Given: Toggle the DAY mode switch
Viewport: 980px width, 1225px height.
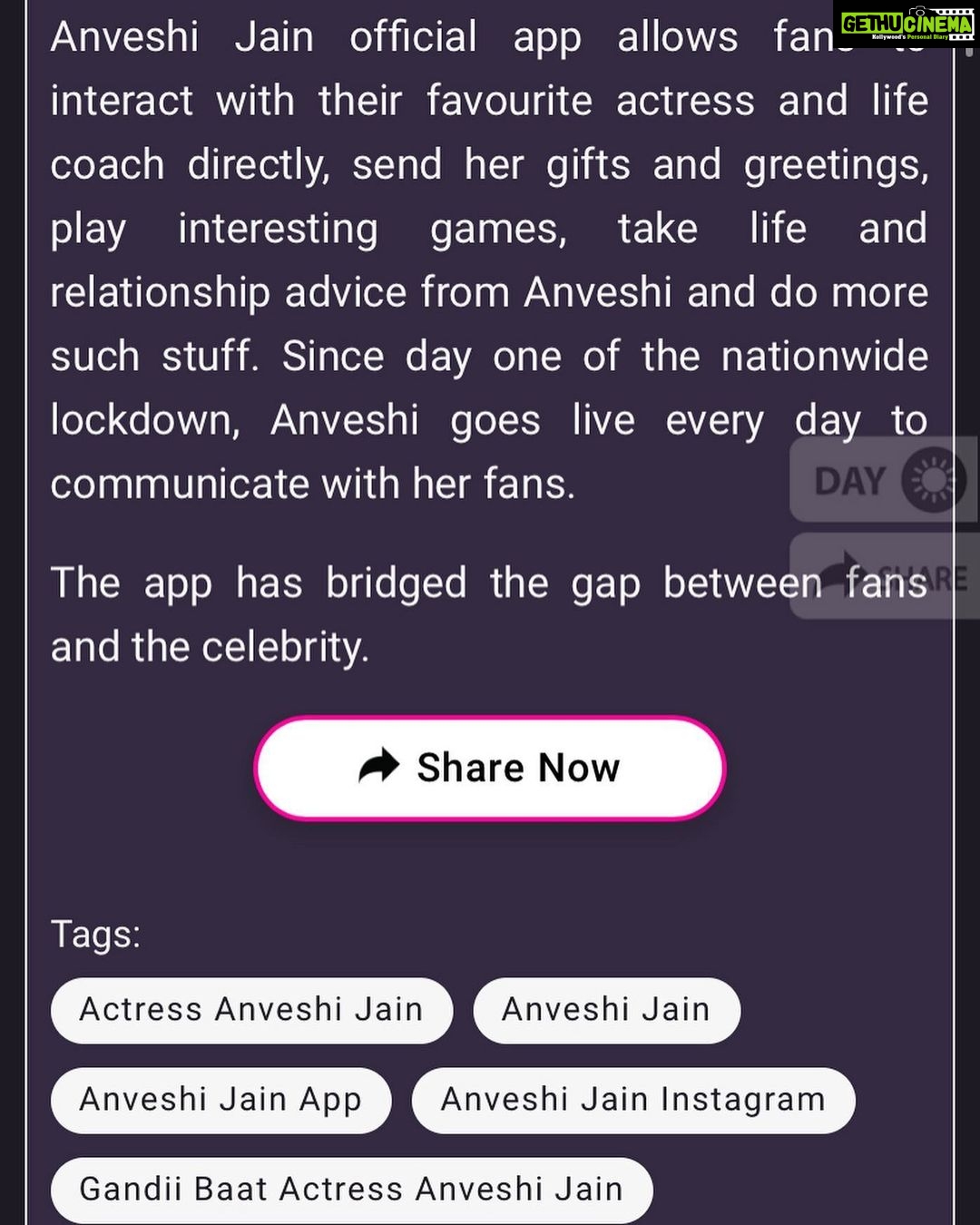Looking at the screenshot, I should coord(884,480).
